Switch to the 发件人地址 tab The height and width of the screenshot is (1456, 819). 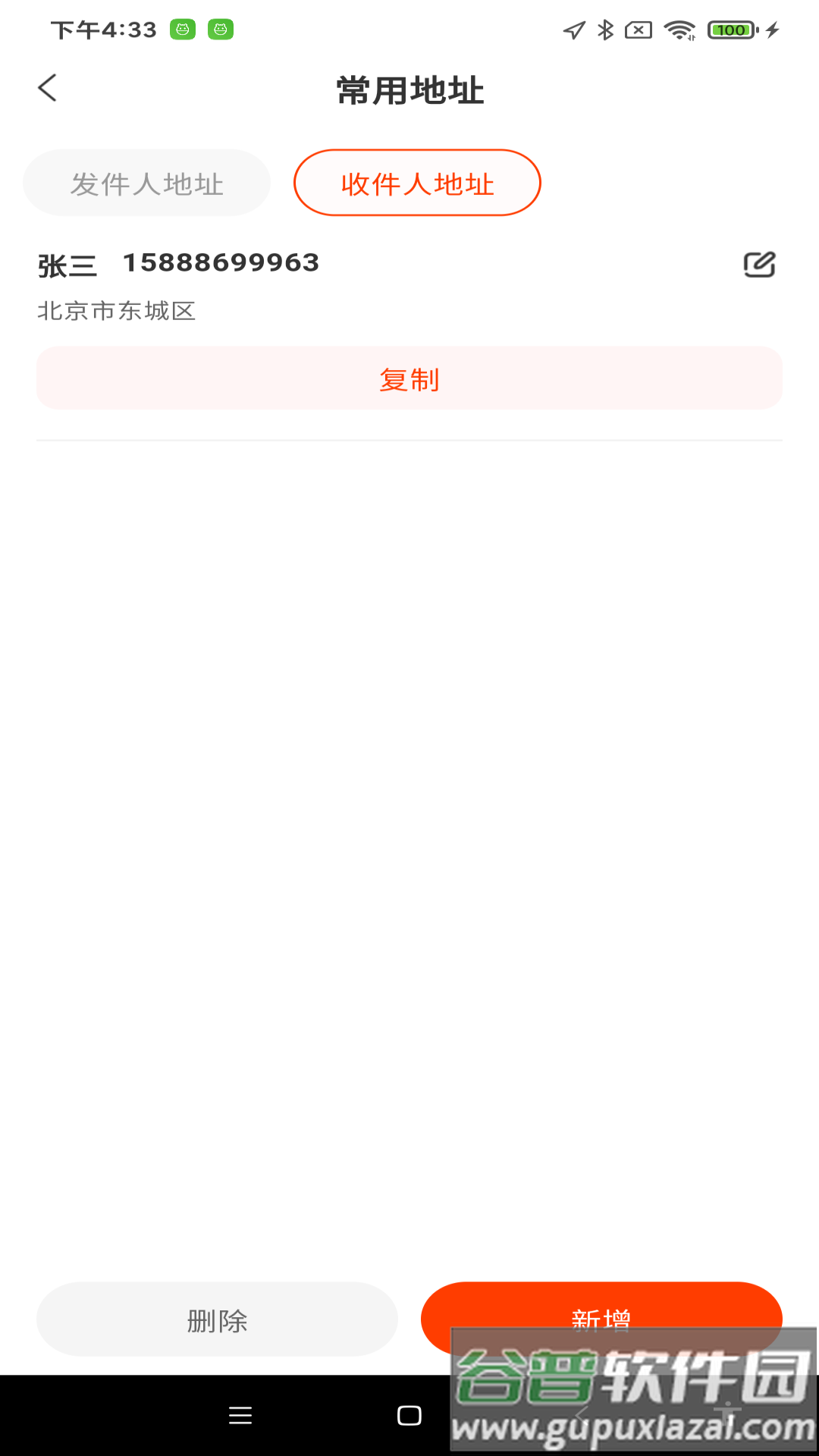(x=146, y=183)
